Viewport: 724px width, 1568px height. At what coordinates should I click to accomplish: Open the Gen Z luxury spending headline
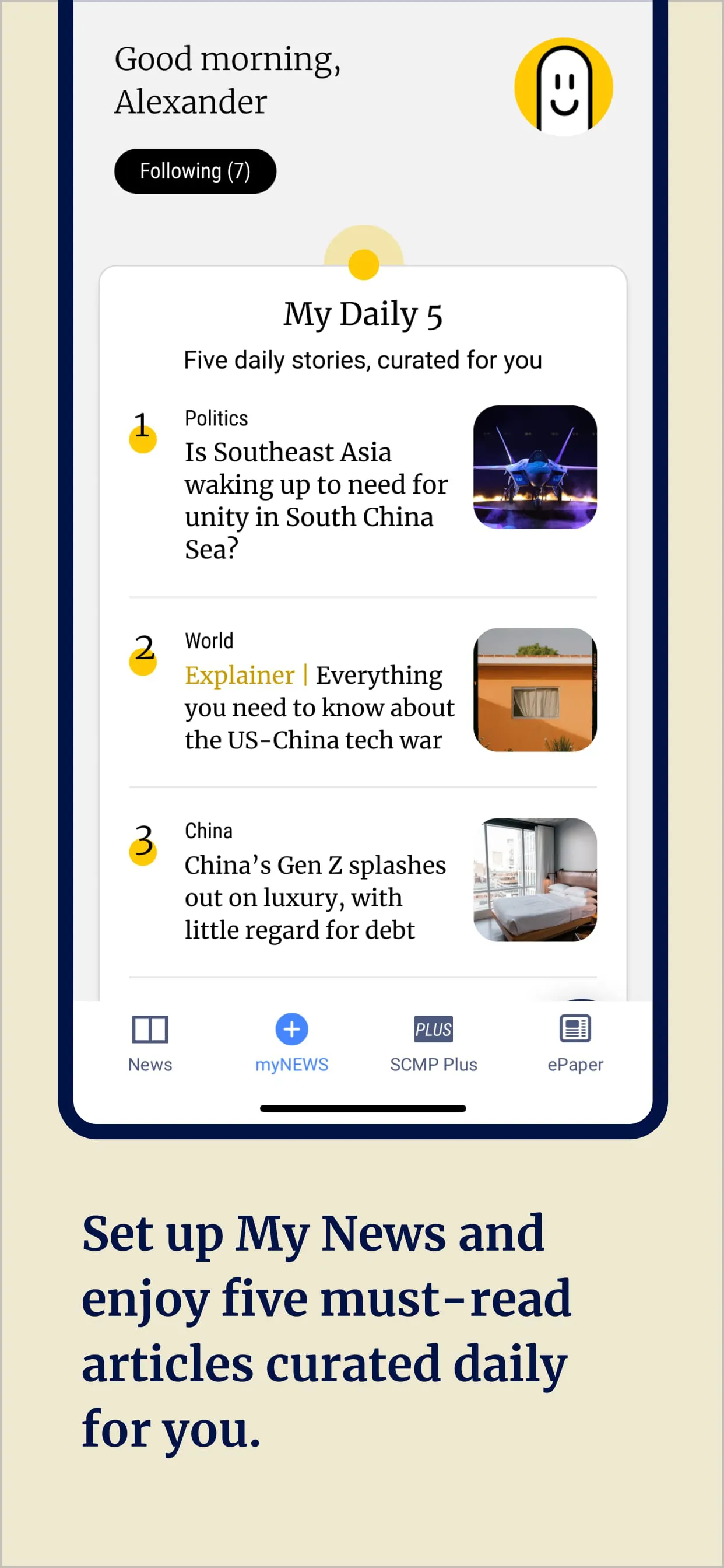point(315,897)
